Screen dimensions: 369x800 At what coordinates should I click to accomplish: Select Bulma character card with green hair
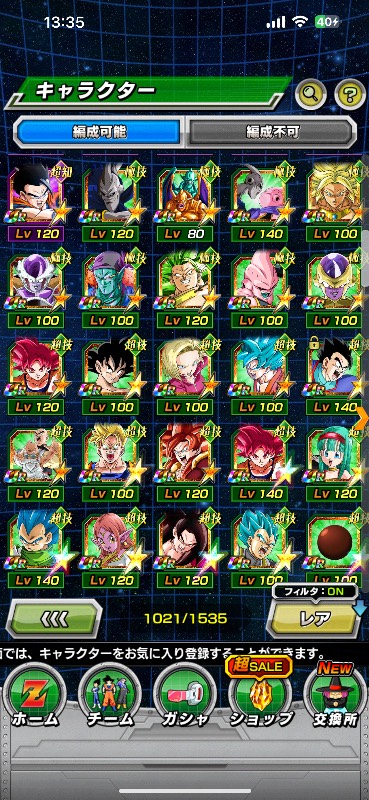[x=335, y=462]
